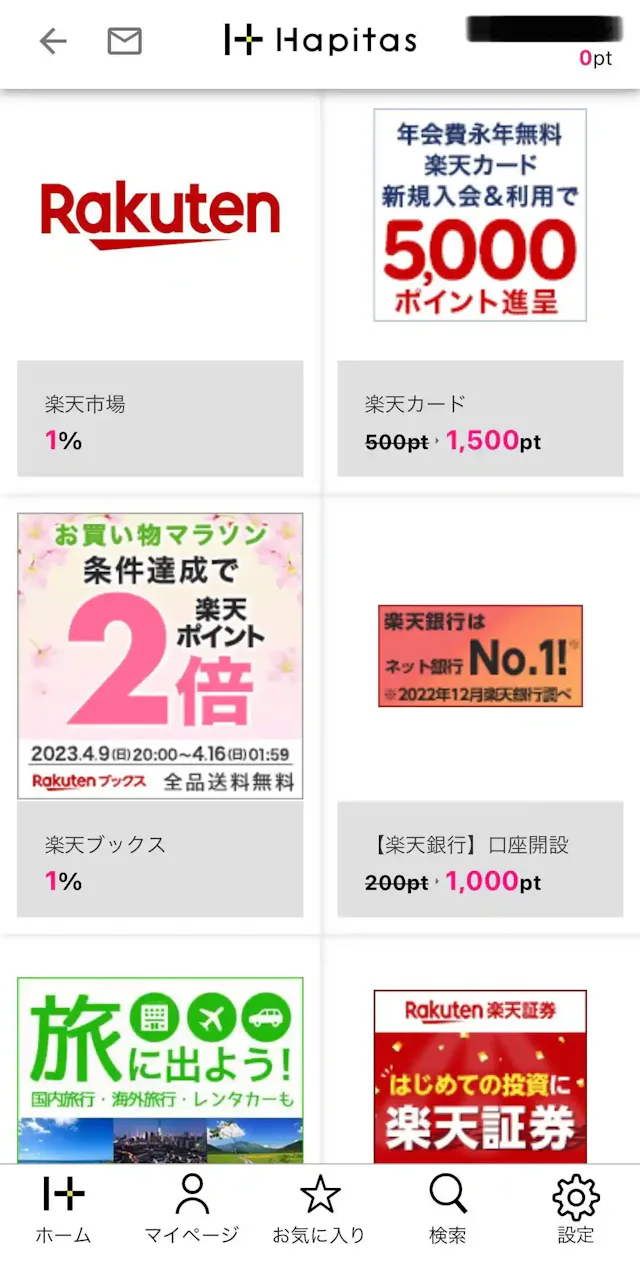The height and width of the screenshot is (1263, 640).
Task: Go to the マイページ tab
Action: point(191,1210)
